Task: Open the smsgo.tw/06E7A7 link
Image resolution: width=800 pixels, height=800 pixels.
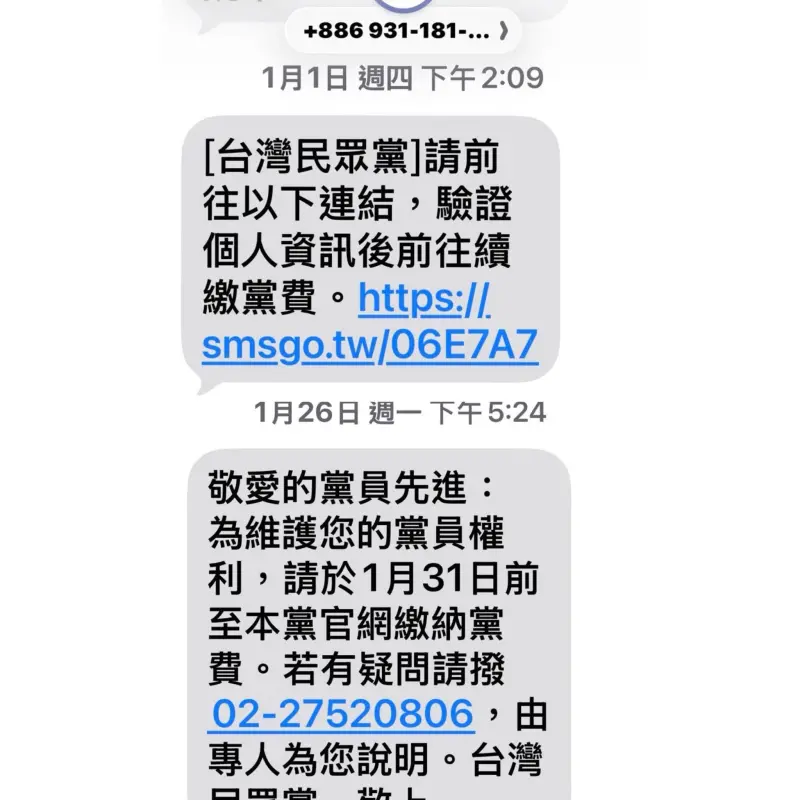Action: [370, 347]
